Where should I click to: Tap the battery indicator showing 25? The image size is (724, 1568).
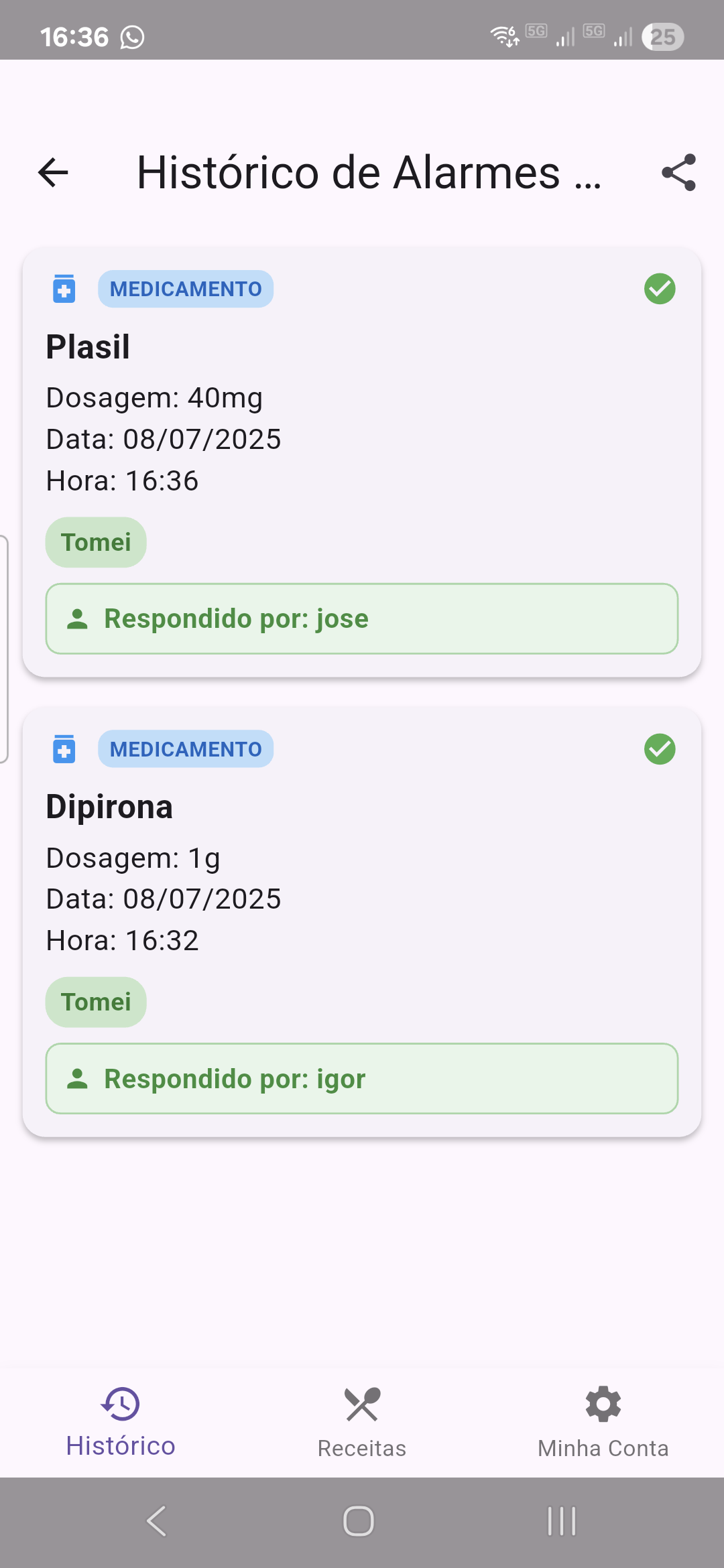tap(662, 36)
